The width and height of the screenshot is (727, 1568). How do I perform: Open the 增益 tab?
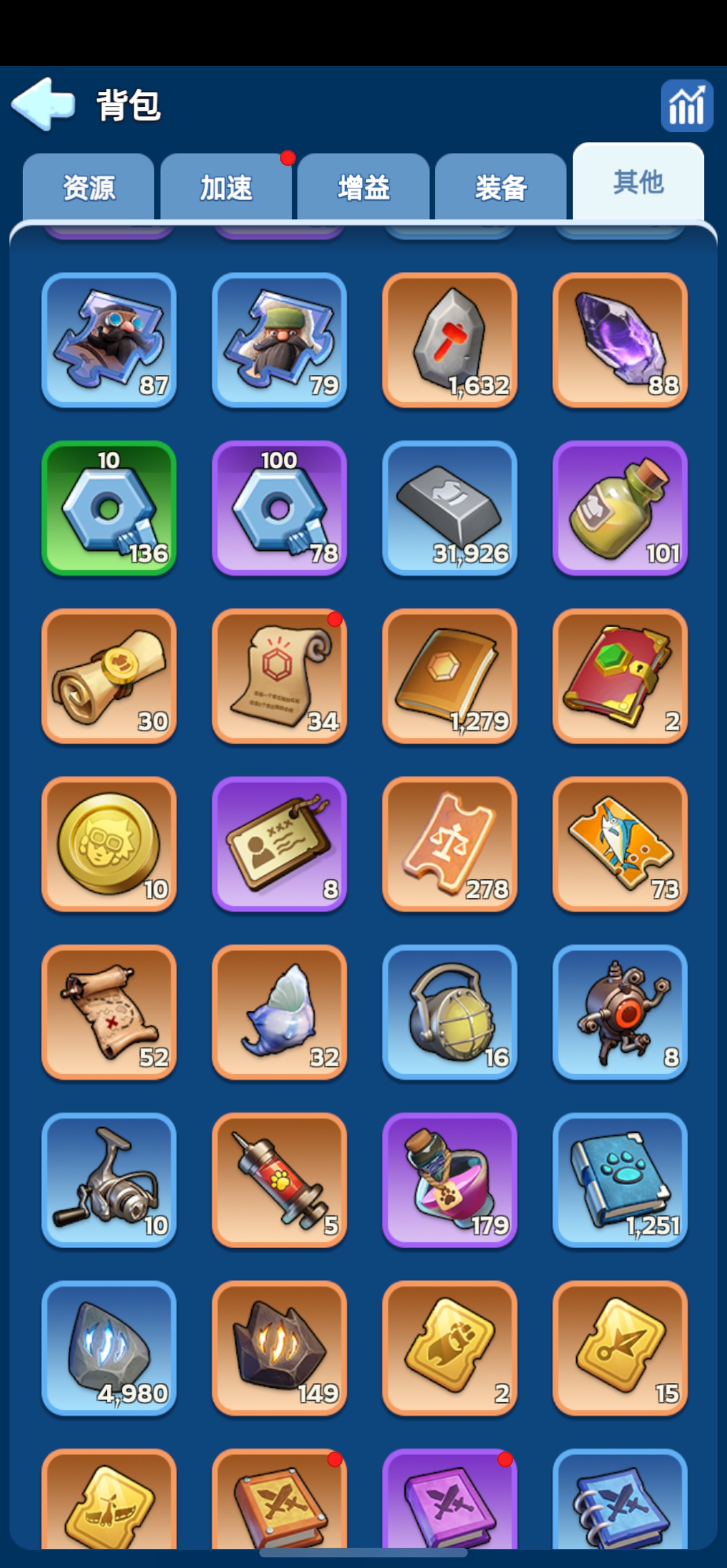pos(363,187)
